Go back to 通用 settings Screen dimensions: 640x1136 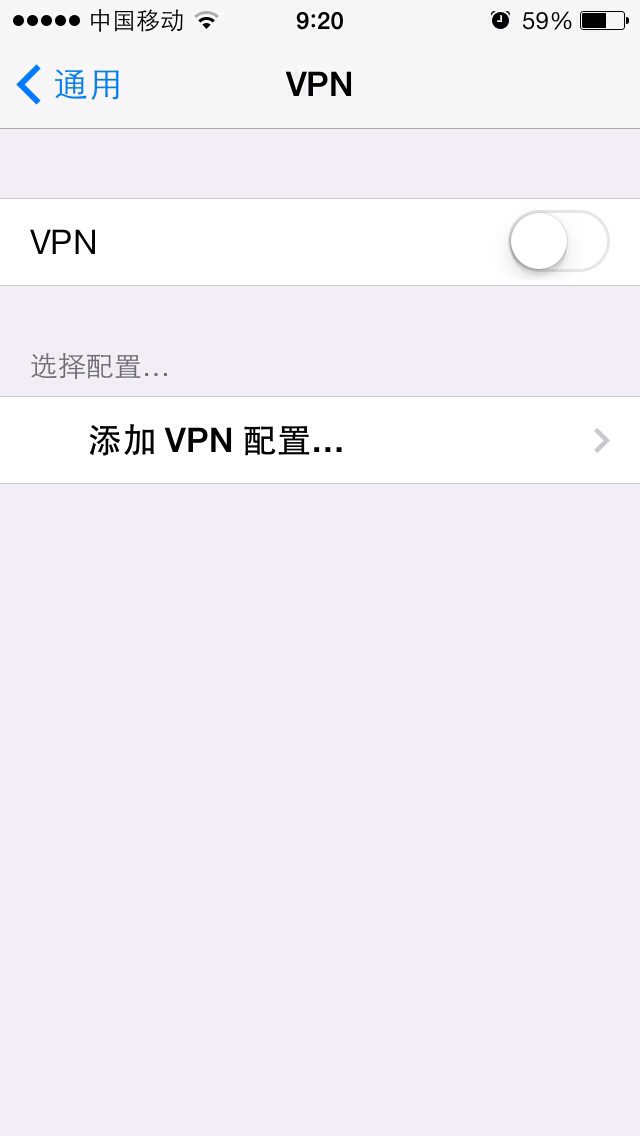(x=68, y=85)
